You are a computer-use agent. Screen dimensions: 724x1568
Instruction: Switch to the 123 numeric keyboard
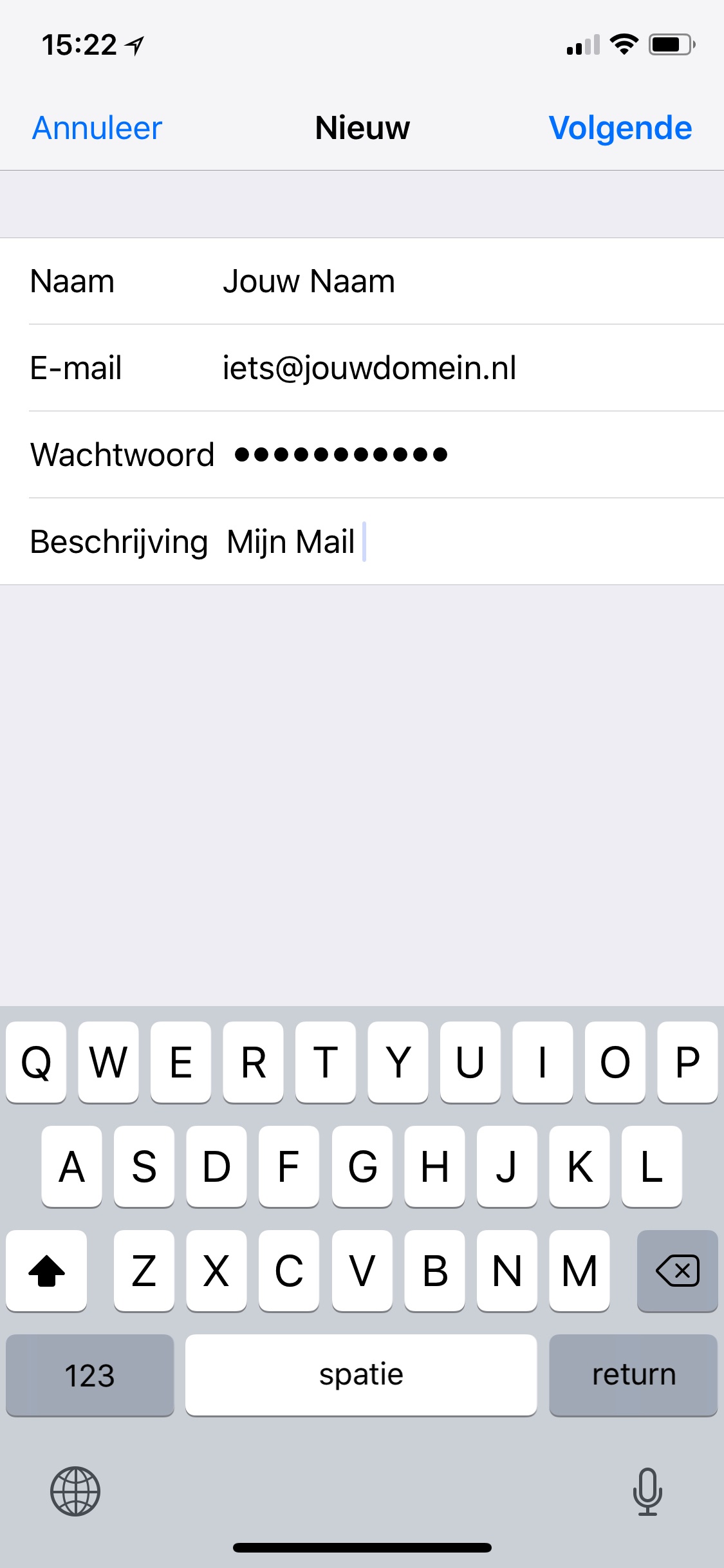[x=90, y=1375]
